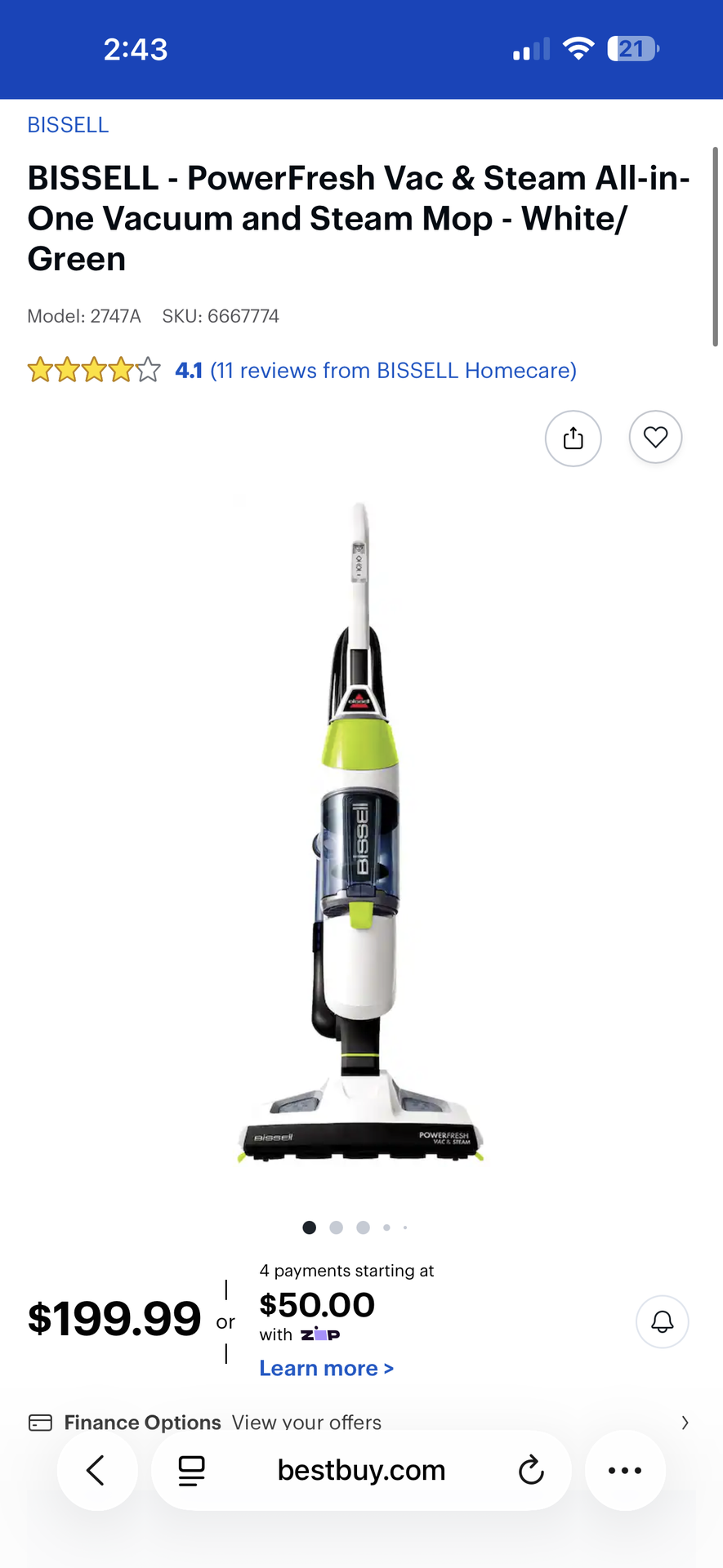Tap the price alert bell icon
The image size is (723, 1568).
[x=662, y=1321]
